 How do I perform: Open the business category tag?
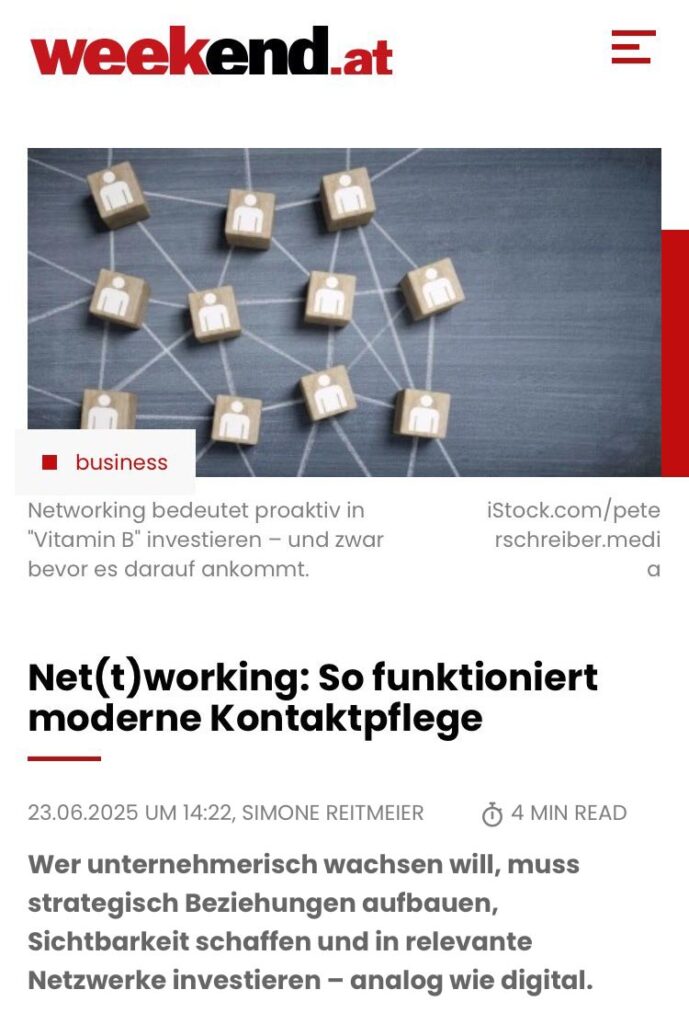click(x=120, y=462)
